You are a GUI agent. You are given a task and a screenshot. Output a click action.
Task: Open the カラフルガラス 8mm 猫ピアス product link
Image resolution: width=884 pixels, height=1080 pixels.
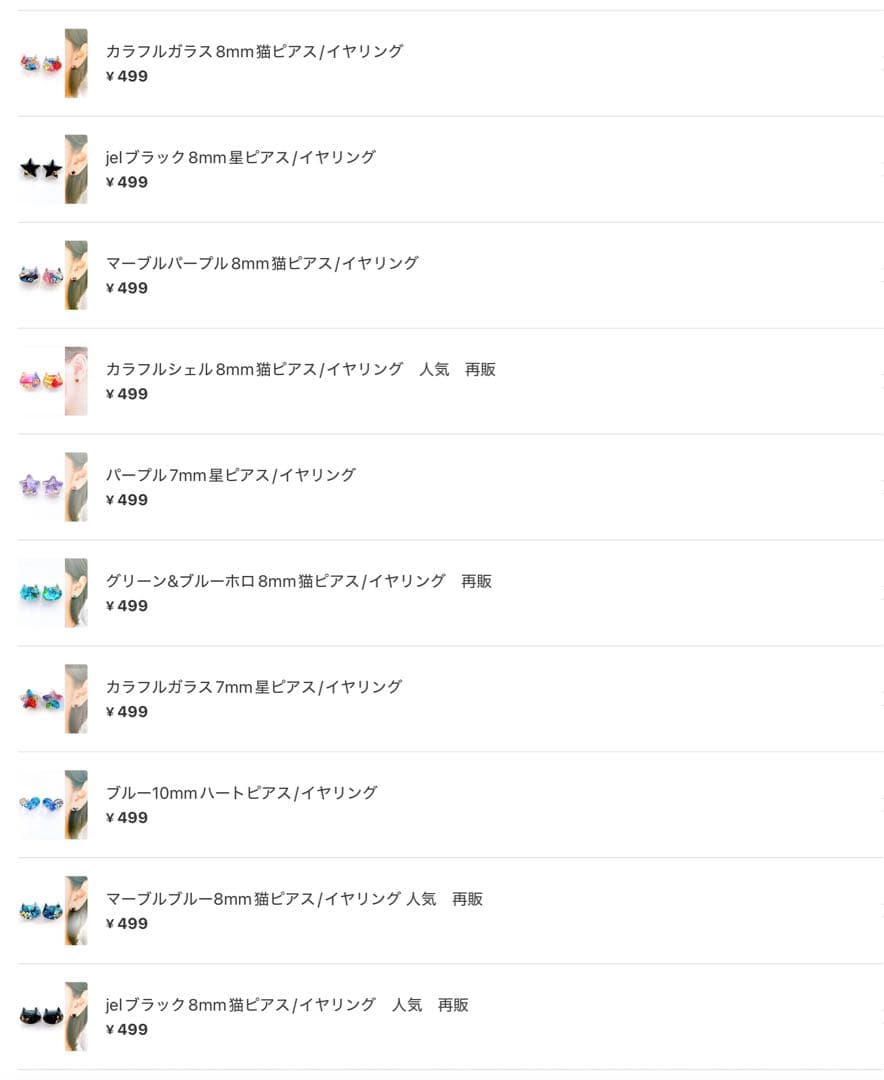(x=254, y=50)
